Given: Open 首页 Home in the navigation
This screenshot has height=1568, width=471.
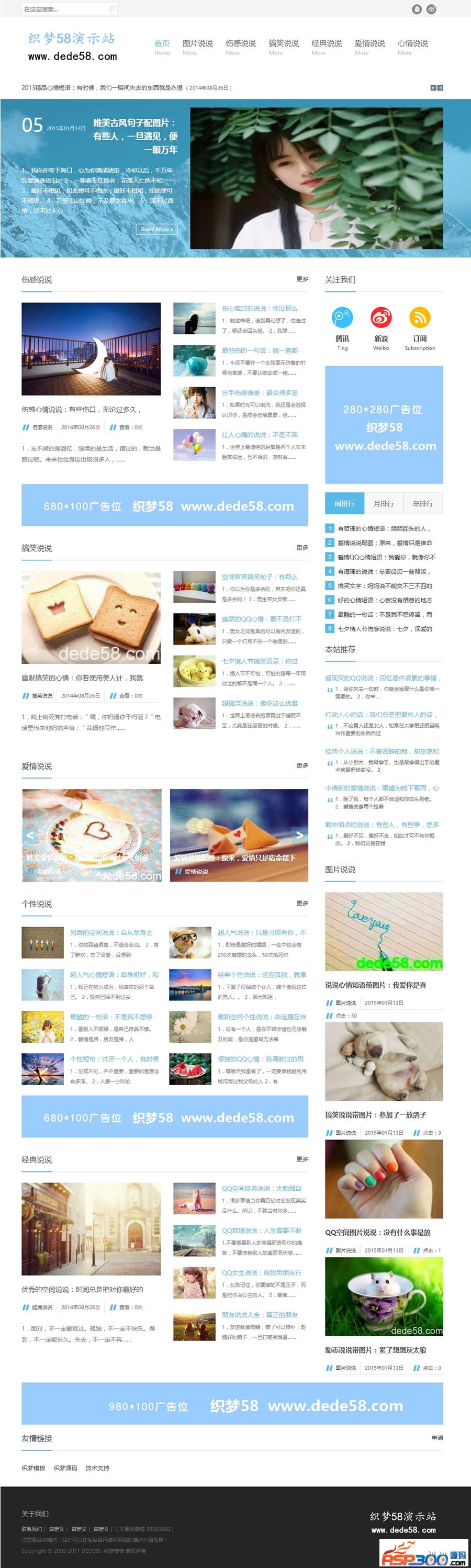Looking at the screenshot, I should (x=162, y=46).
